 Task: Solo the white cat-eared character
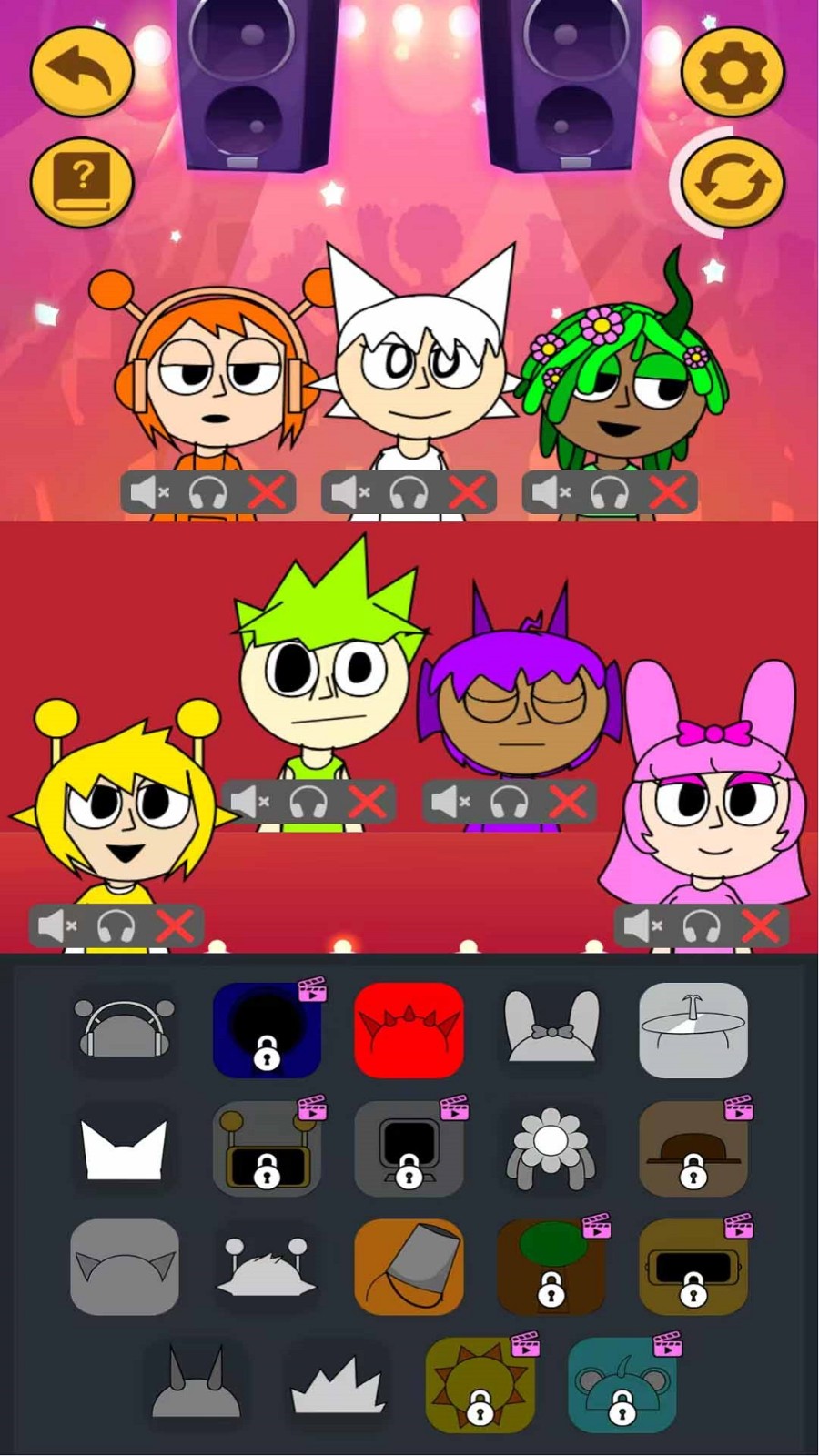(409, 493)
